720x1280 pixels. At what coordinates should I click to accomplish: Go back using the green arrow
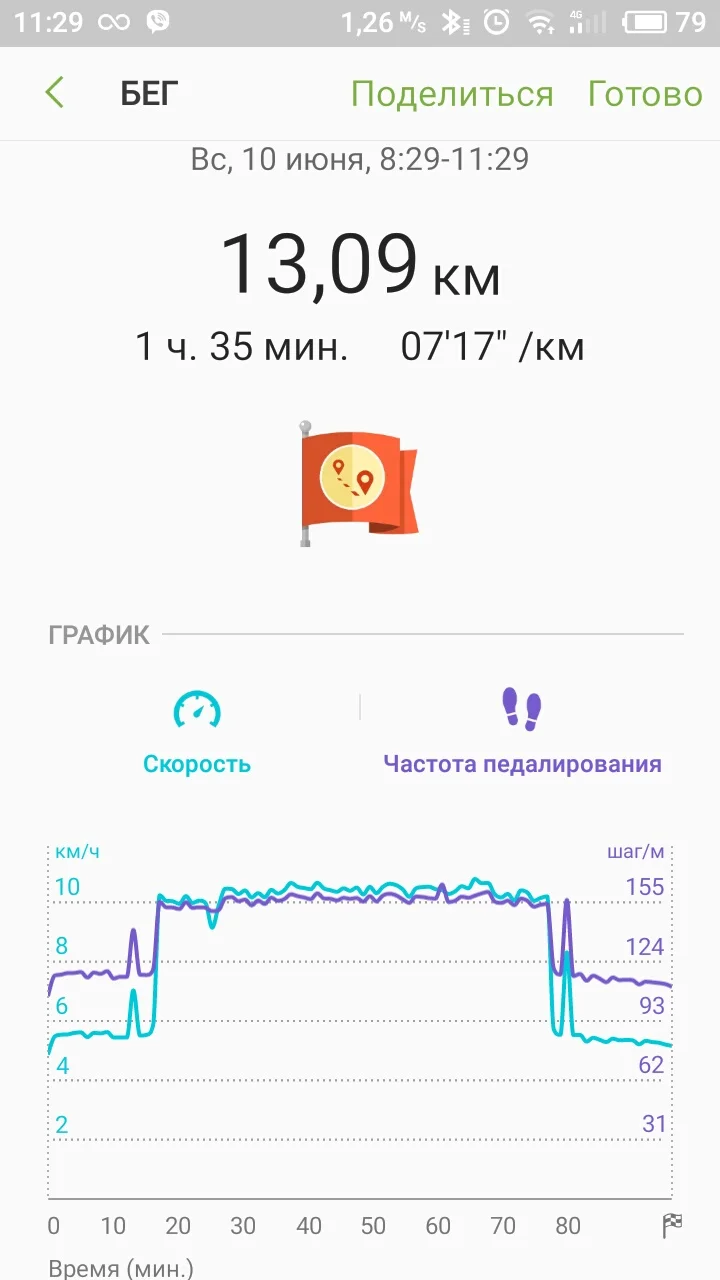click(x=54, y=93)
